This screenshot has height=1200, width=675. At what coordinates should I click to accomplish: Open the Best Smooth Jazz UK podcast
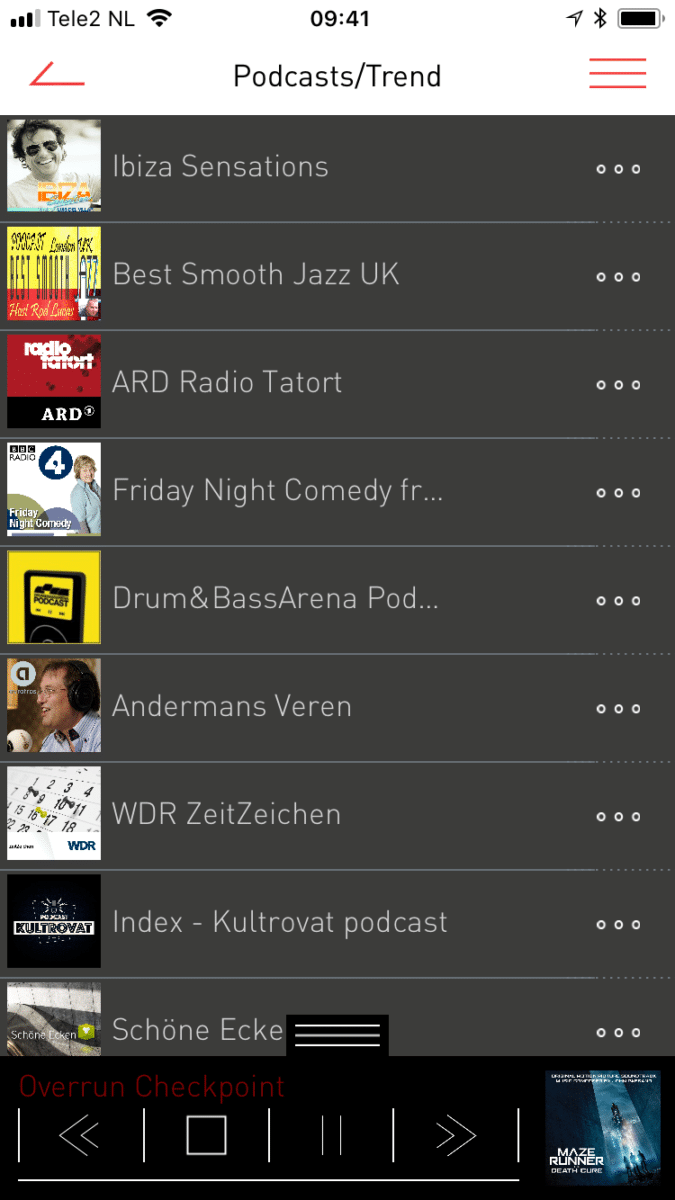(337, 276)
